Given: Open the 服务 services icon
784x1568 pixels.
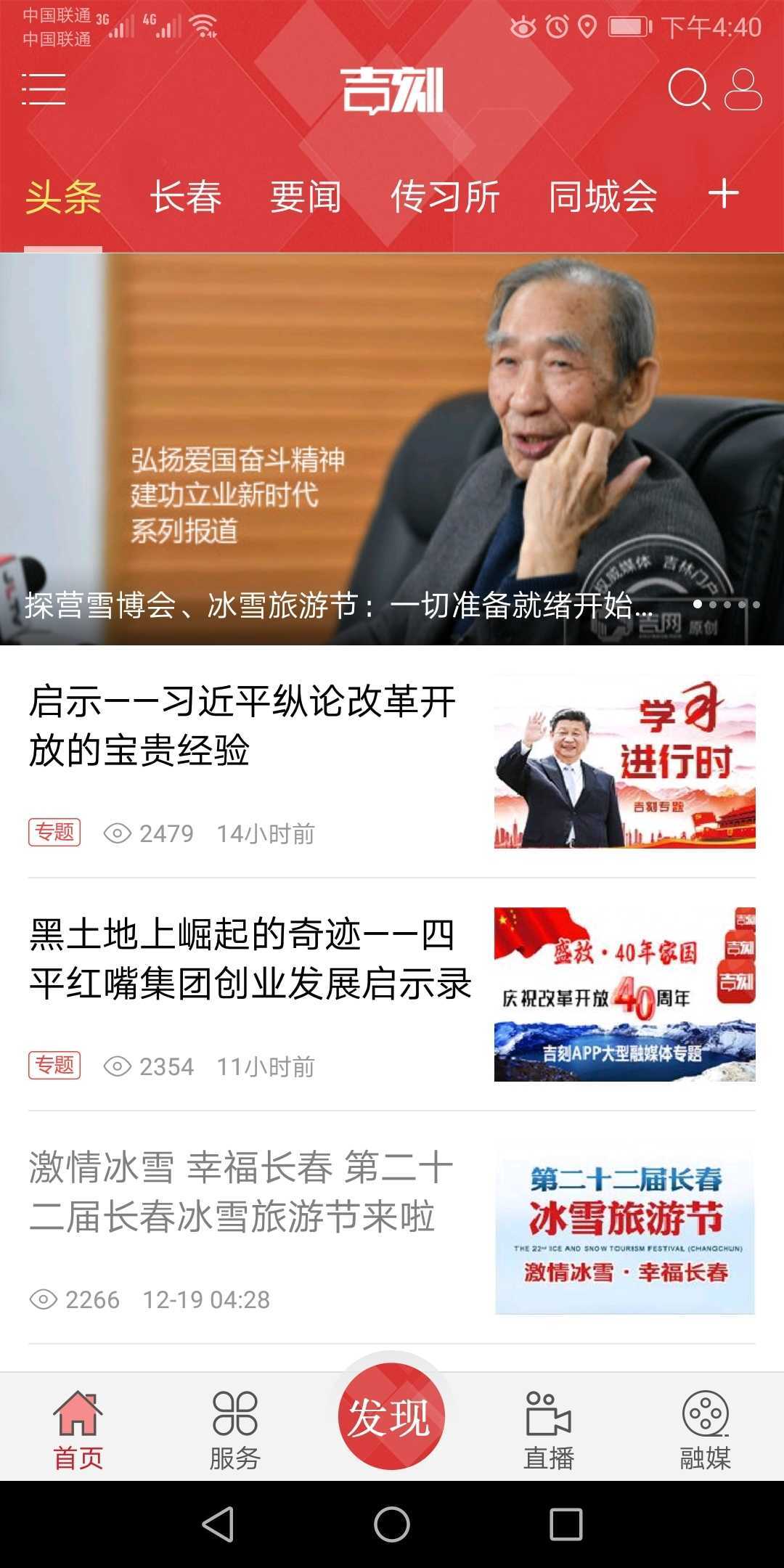Looking at the screenshot, I should [234, 1423].
